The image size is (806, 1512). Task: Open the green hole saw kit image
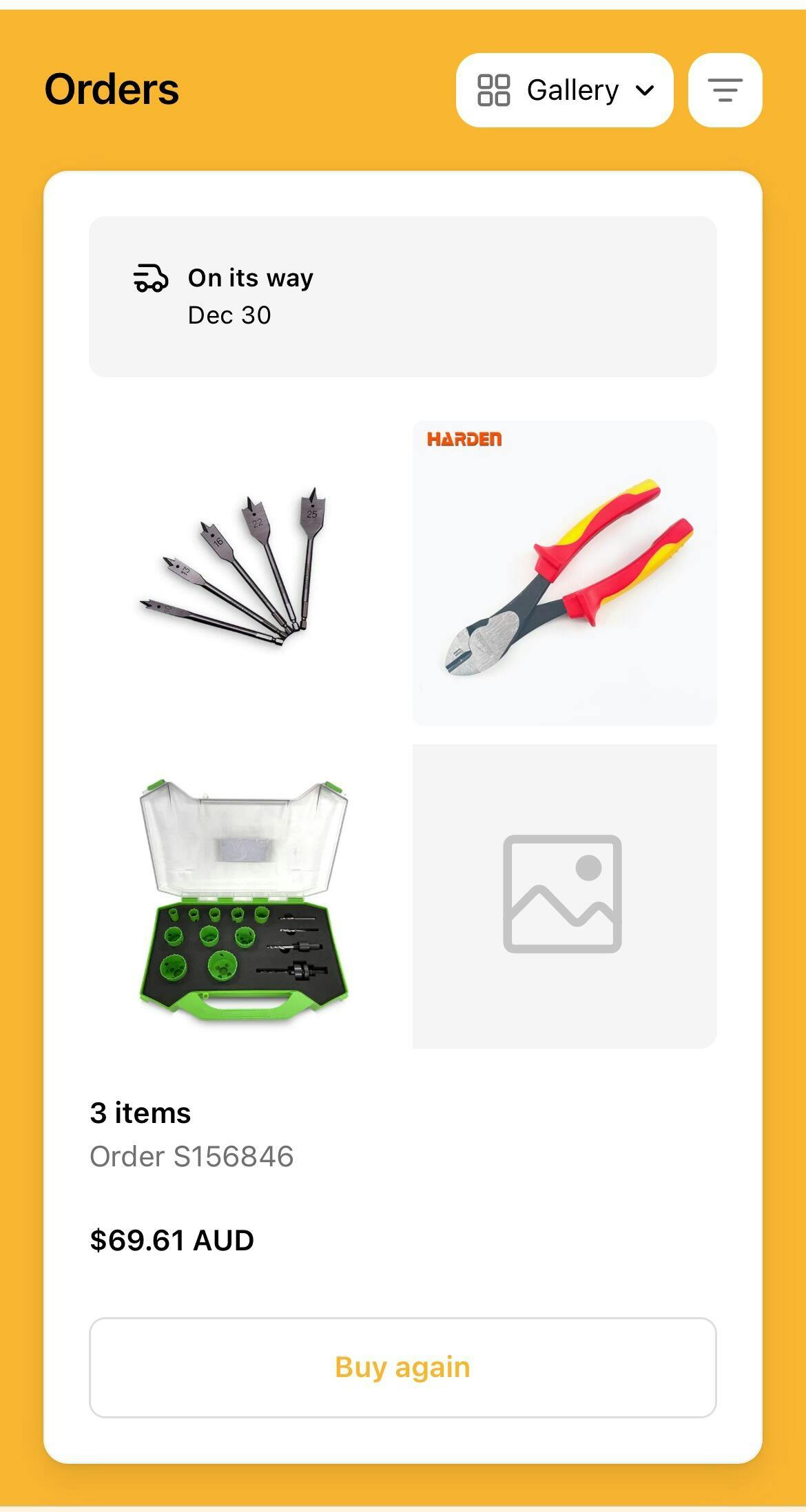tap(241, 896)
